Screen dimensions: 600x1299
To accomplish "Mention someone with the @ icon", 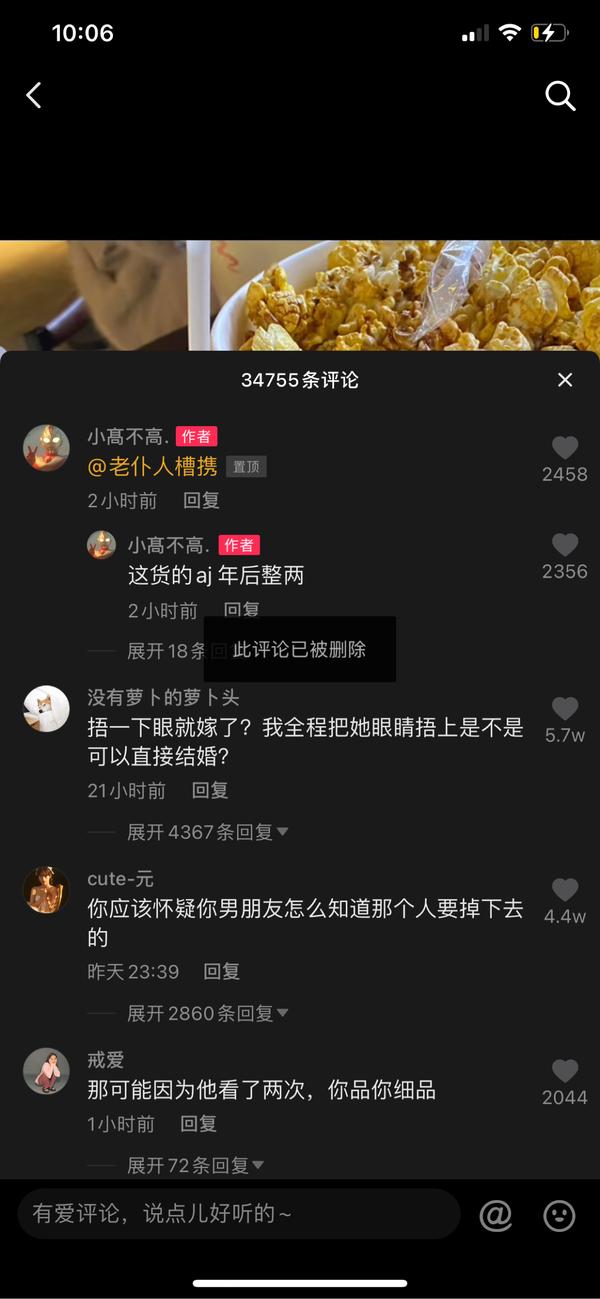I will coord(496,1215).
